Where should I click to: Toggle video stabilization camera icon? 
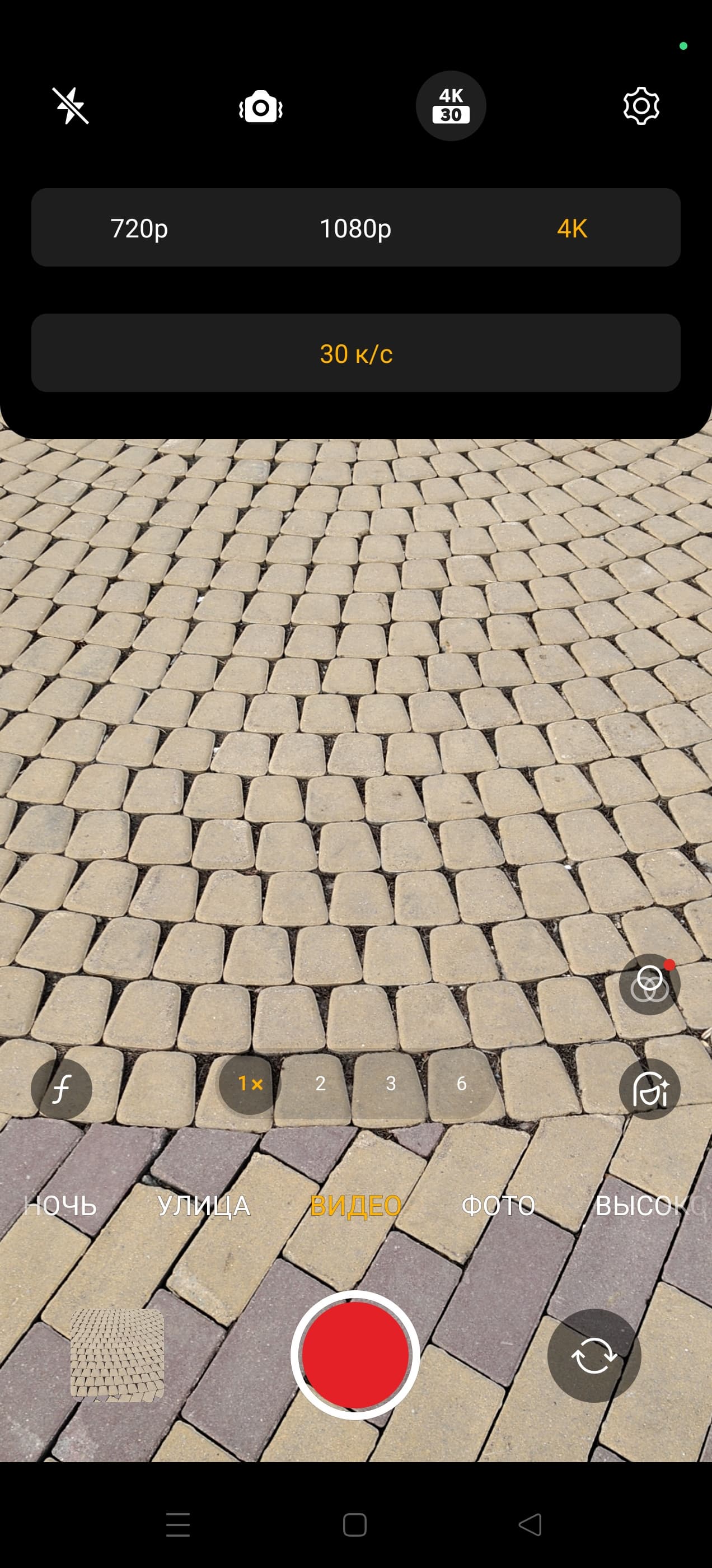pos(260,107)
